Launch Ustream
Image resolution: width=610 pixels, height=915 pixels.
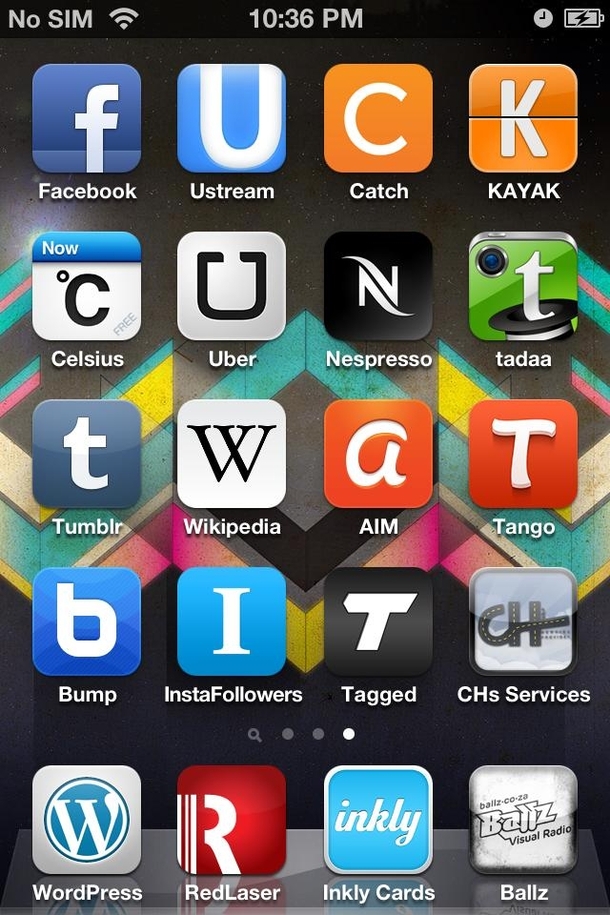pos(232,119)
